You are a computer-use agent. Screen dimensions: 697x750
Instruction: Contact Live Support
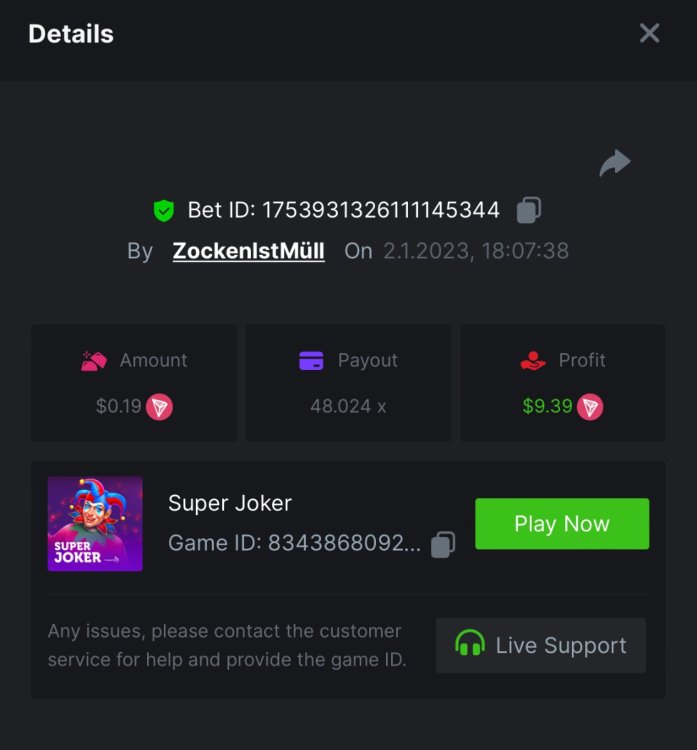click(540, 645)
